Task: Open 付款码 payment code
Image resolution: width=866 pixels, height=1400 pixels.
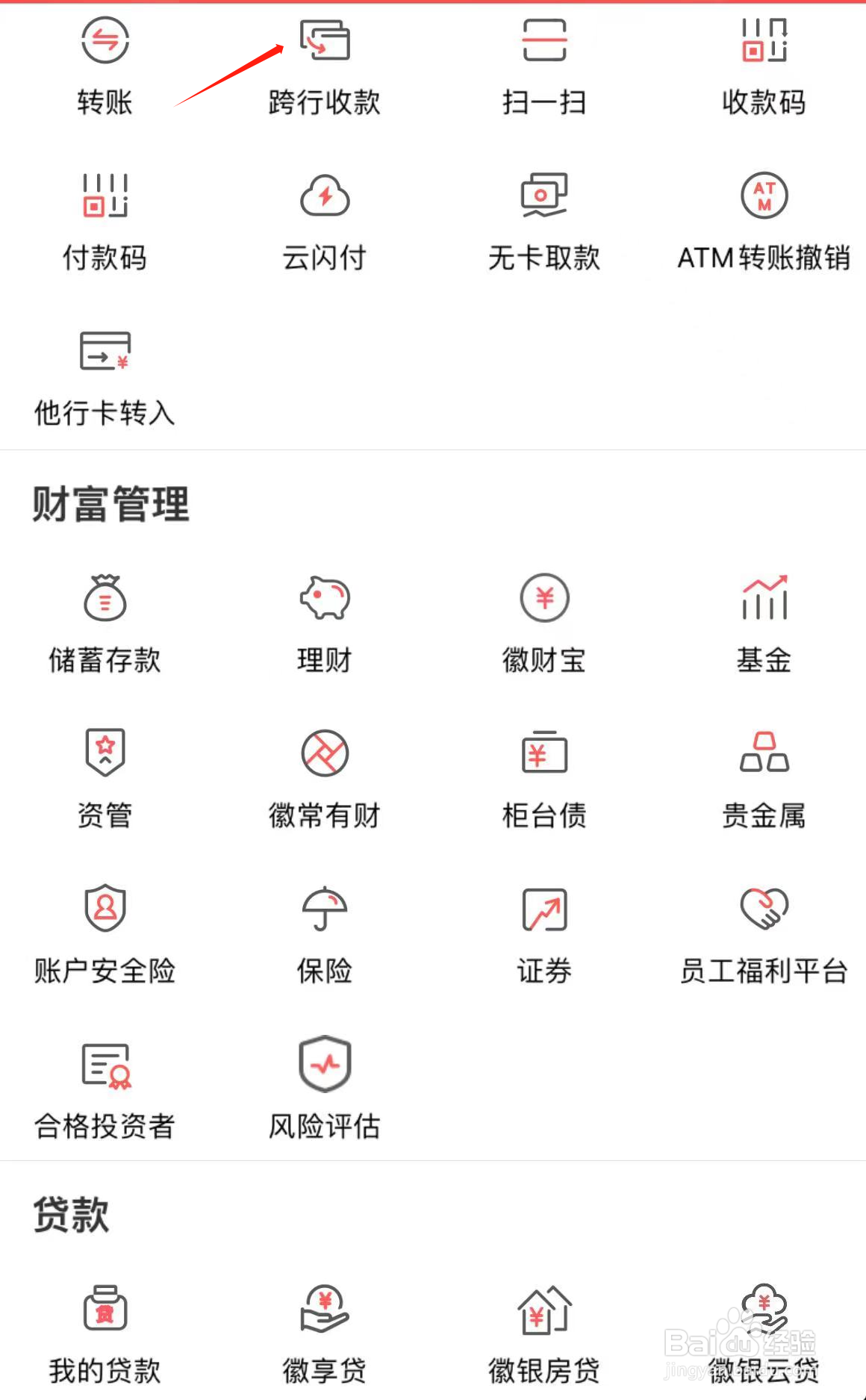Action: 105,223
